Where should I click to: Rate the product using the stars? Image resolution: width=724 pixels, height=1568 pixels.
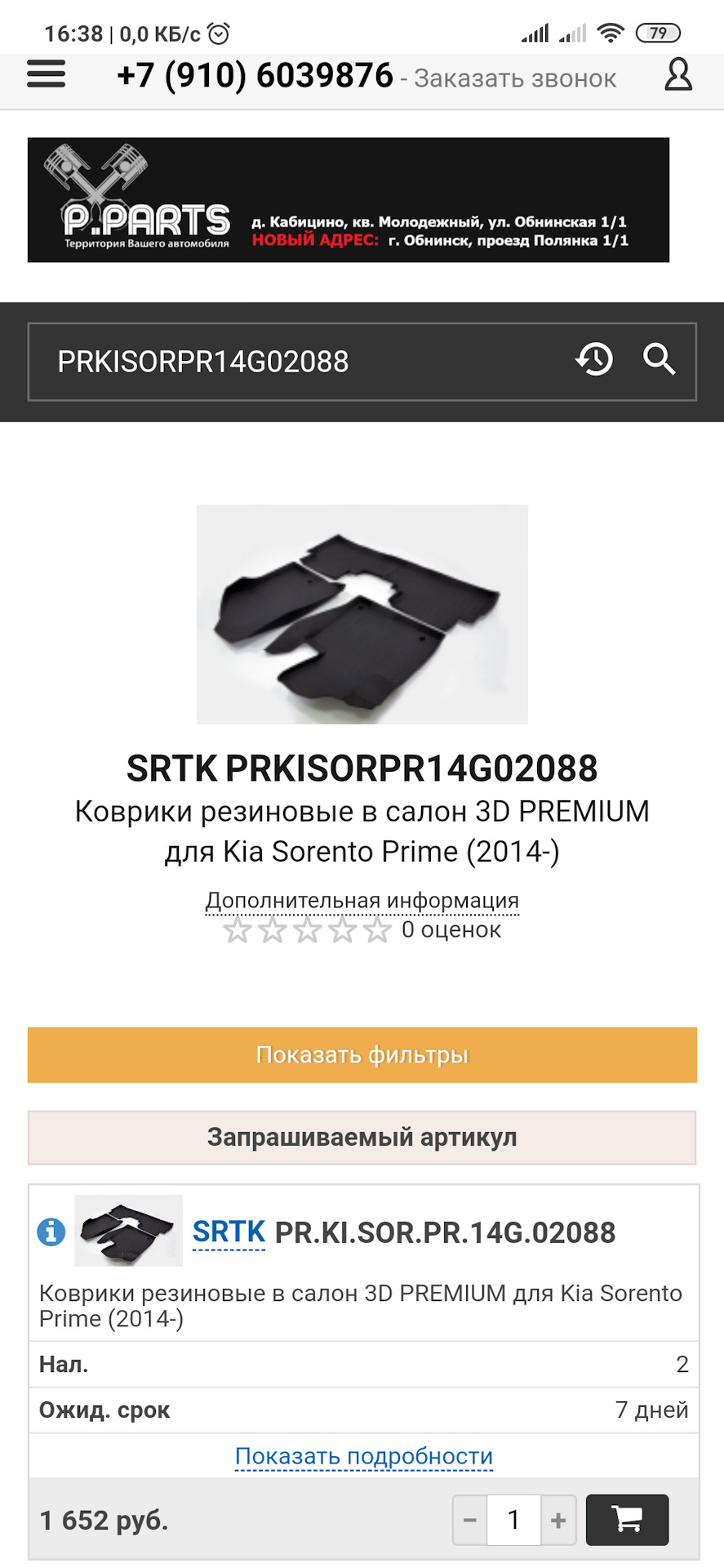pos(307,930)
